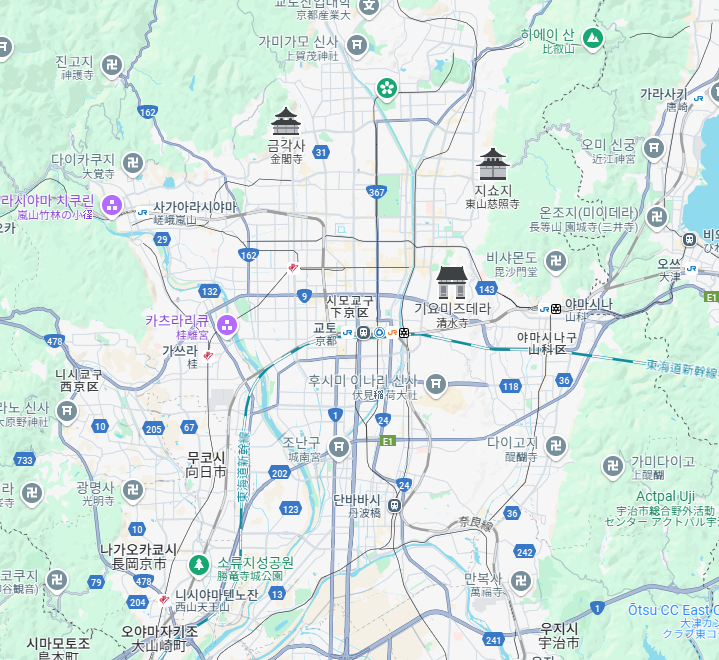Select the 금각사 (Kinkaku-ji) temple marker
The width and height of the screenshot is (719, 660).
point(286,122)
